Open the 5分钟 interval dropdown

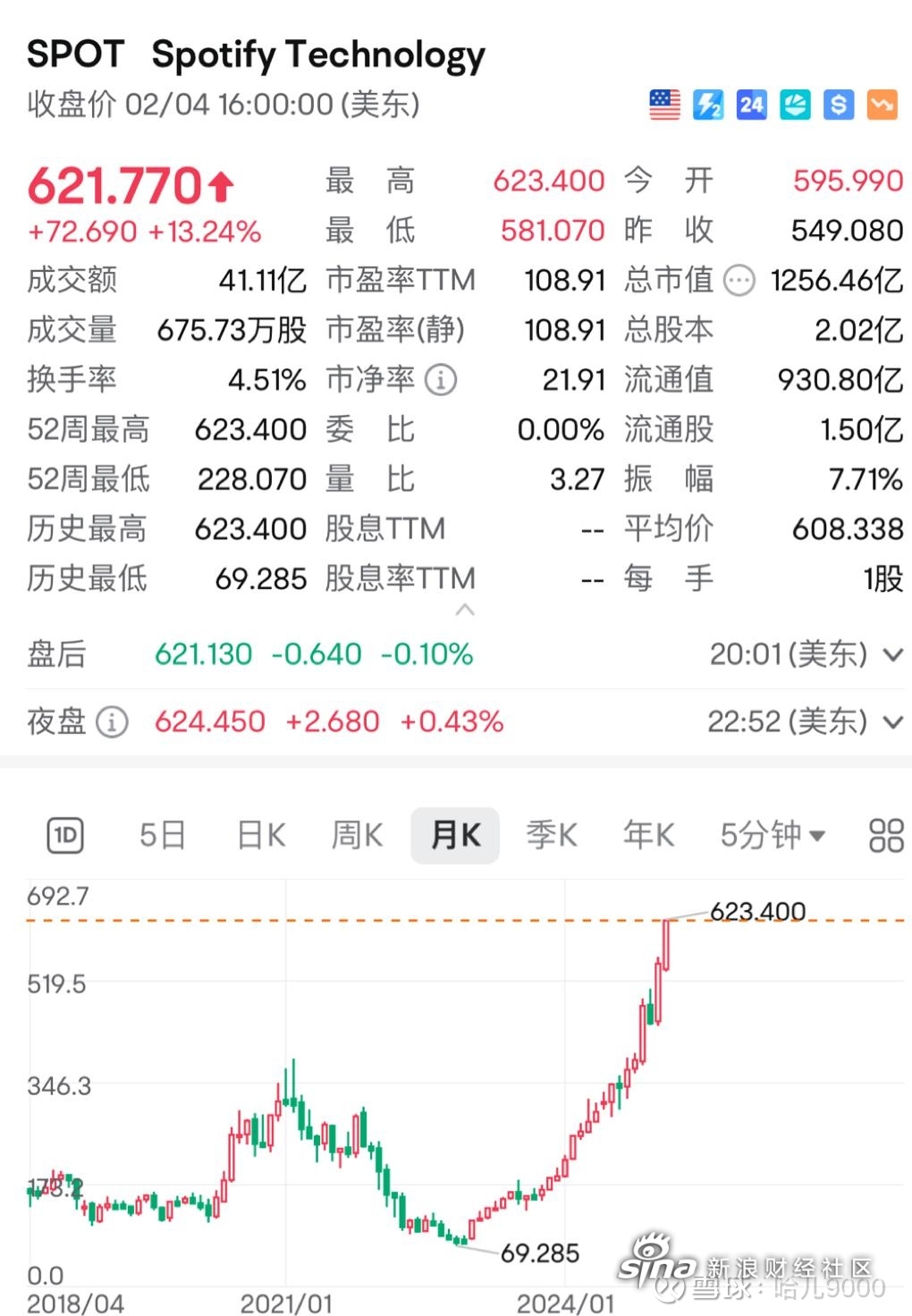tap(773, 836)
